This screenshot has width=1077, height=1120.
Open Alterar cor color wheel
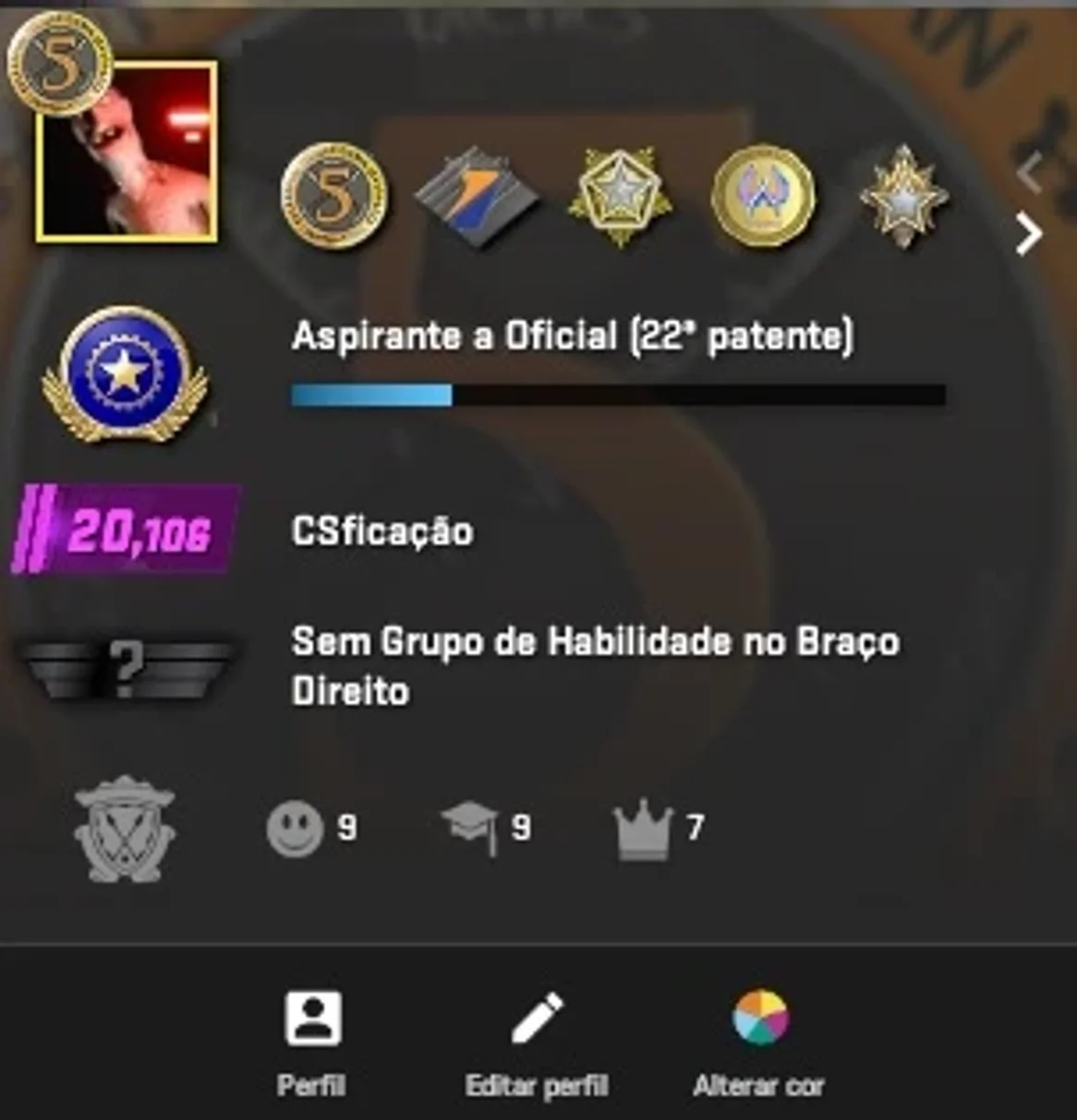point(758,1044)
